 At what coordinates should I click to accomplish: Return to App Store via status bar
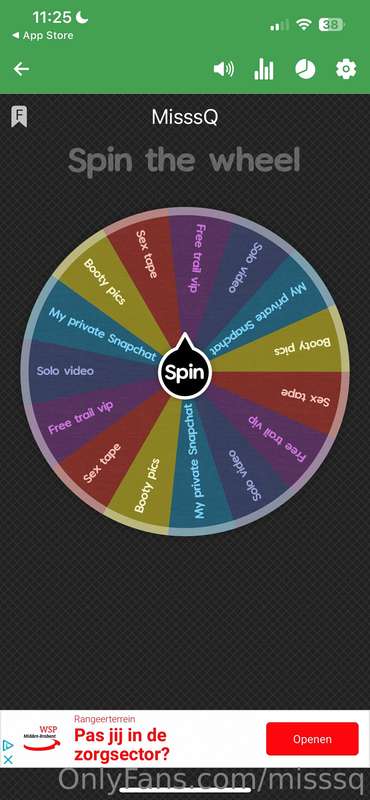pos(43,36)
